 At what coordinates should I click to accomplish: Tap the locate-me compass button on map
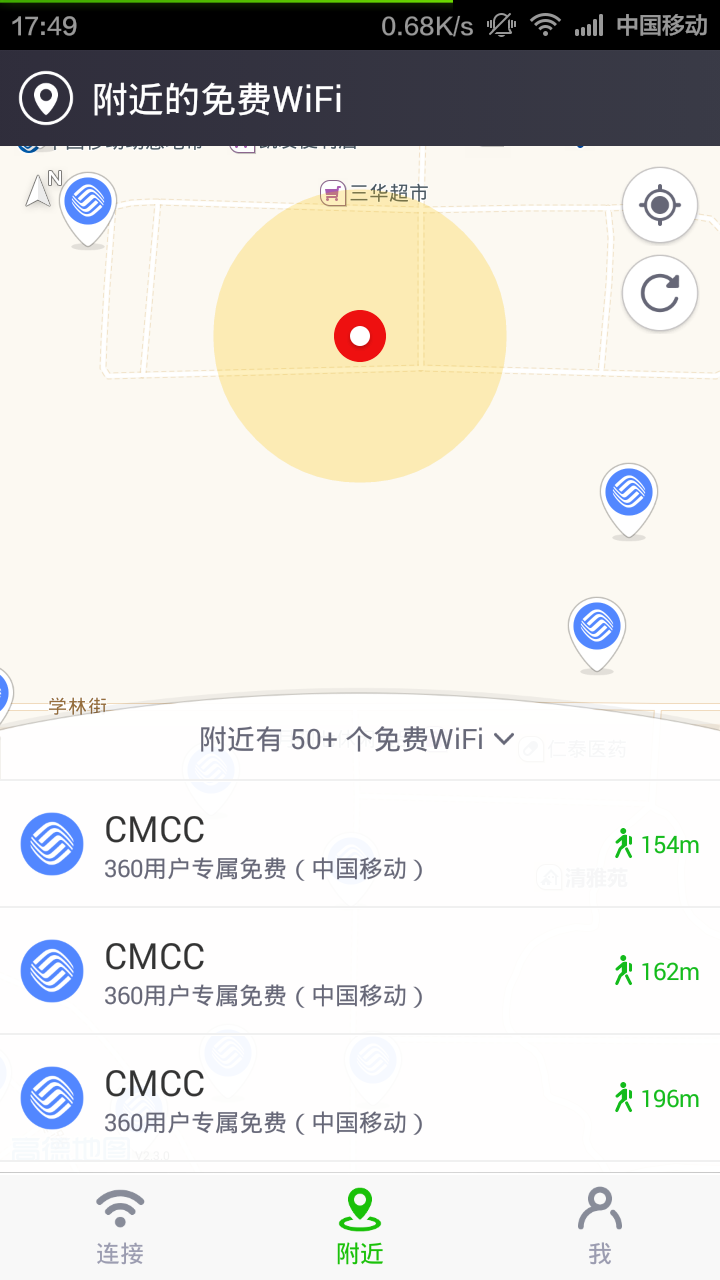click(x=659, y=204)
